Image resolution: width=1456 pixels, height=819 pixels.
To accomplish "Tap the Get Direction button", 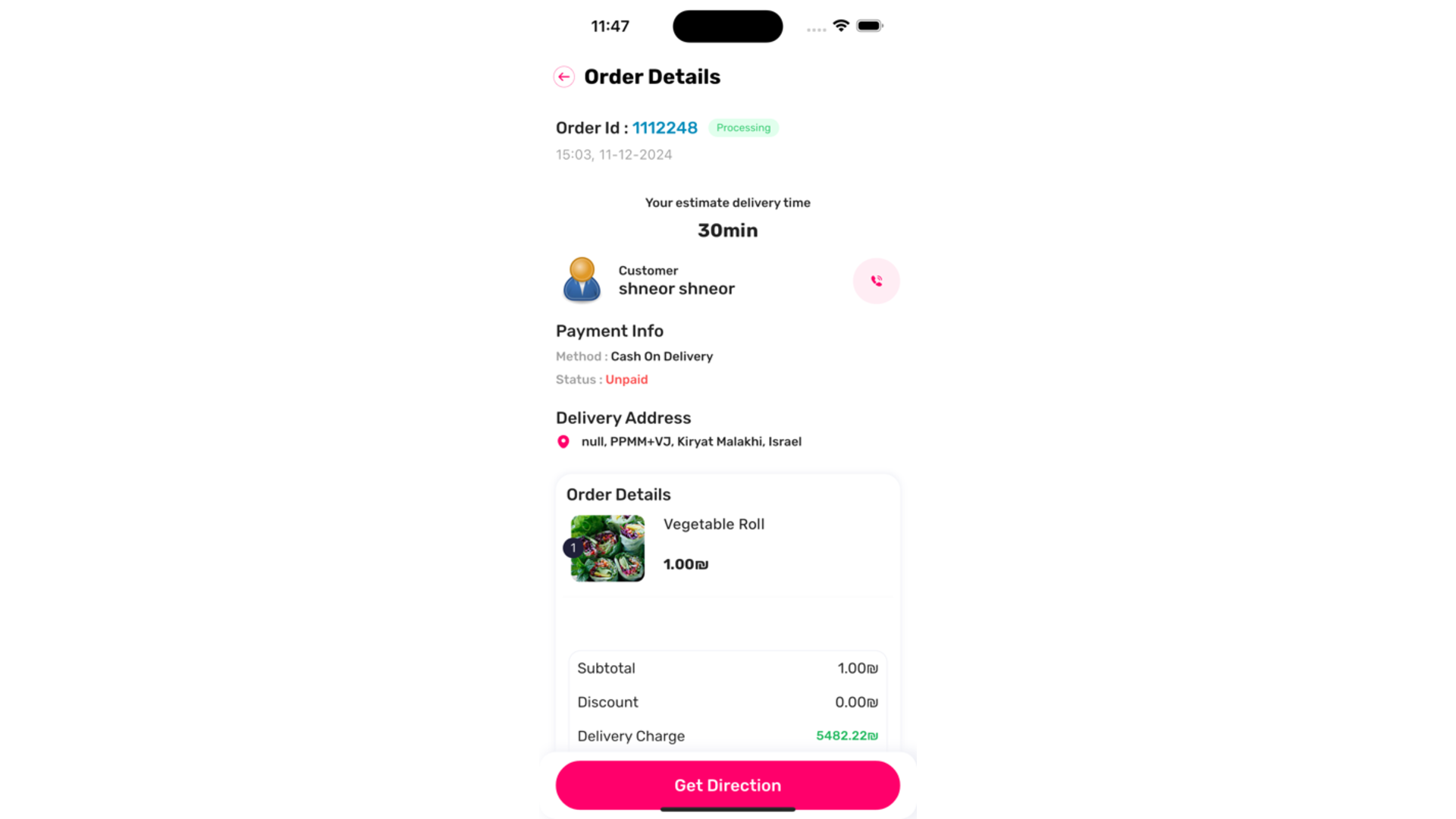I will [x=727, y=785].
